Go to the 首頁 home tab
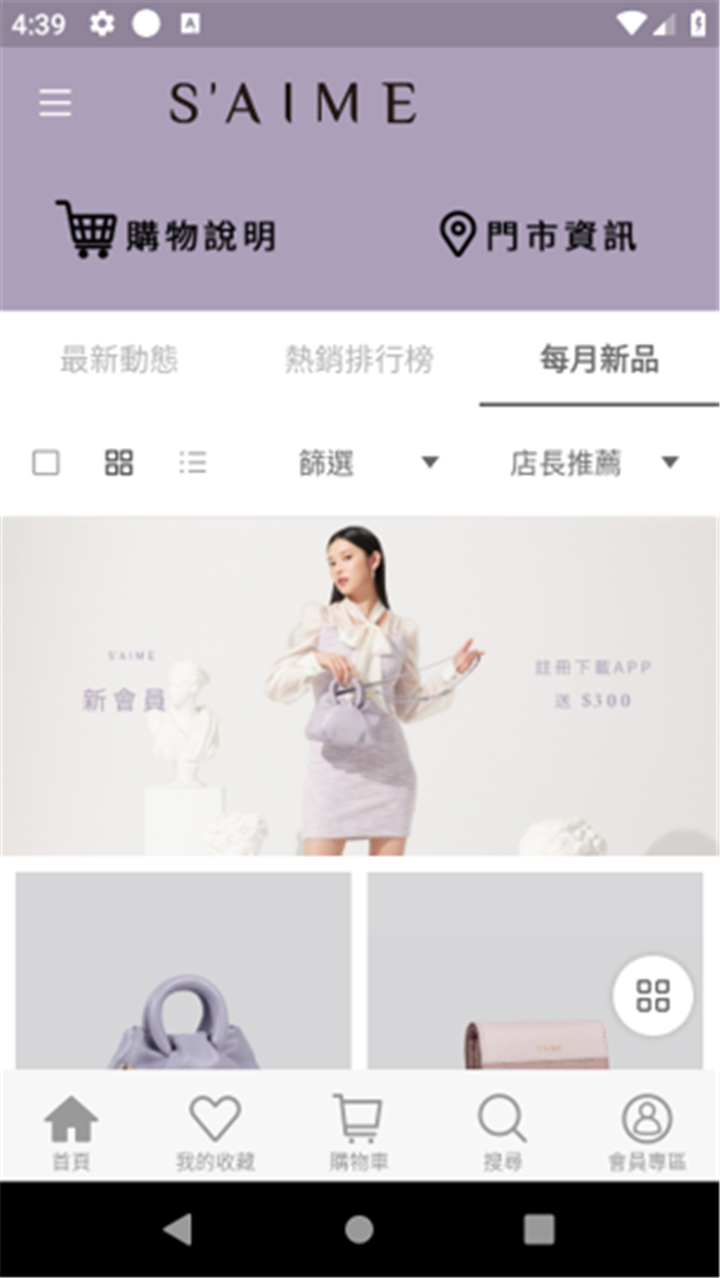The height and width of the screenshot is (1278, 720). coord(71,1133)
